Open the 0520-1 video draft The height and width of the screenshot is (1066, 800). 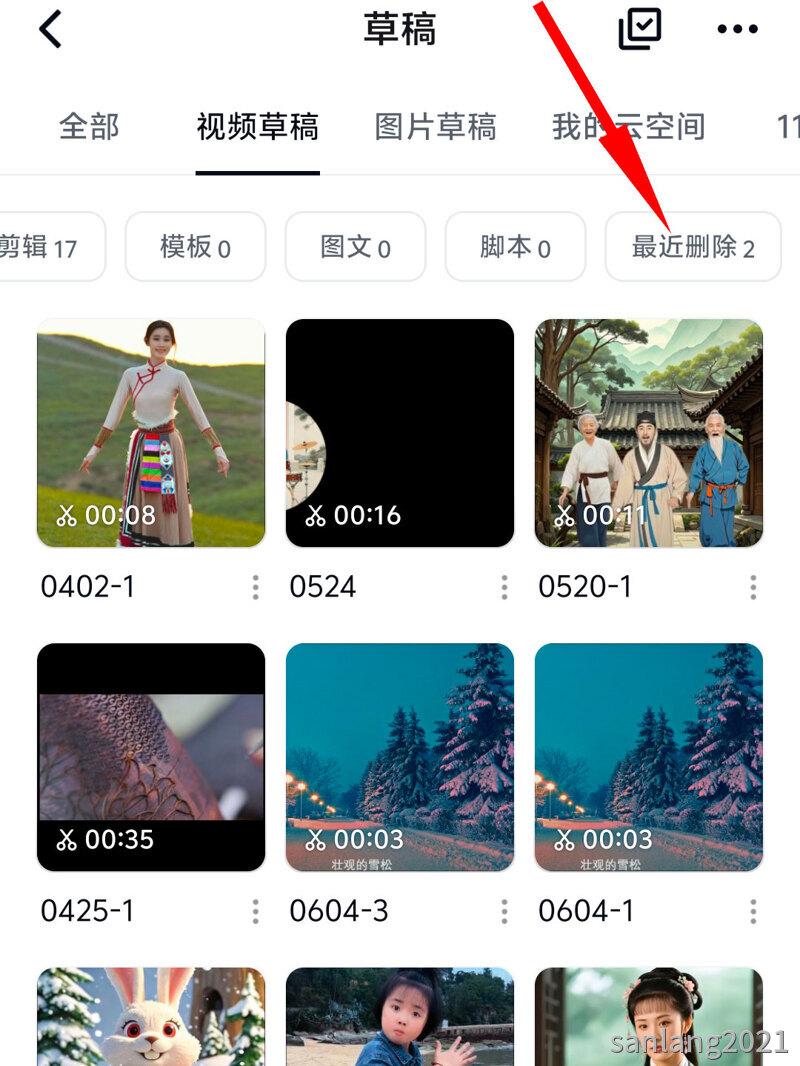649,433
